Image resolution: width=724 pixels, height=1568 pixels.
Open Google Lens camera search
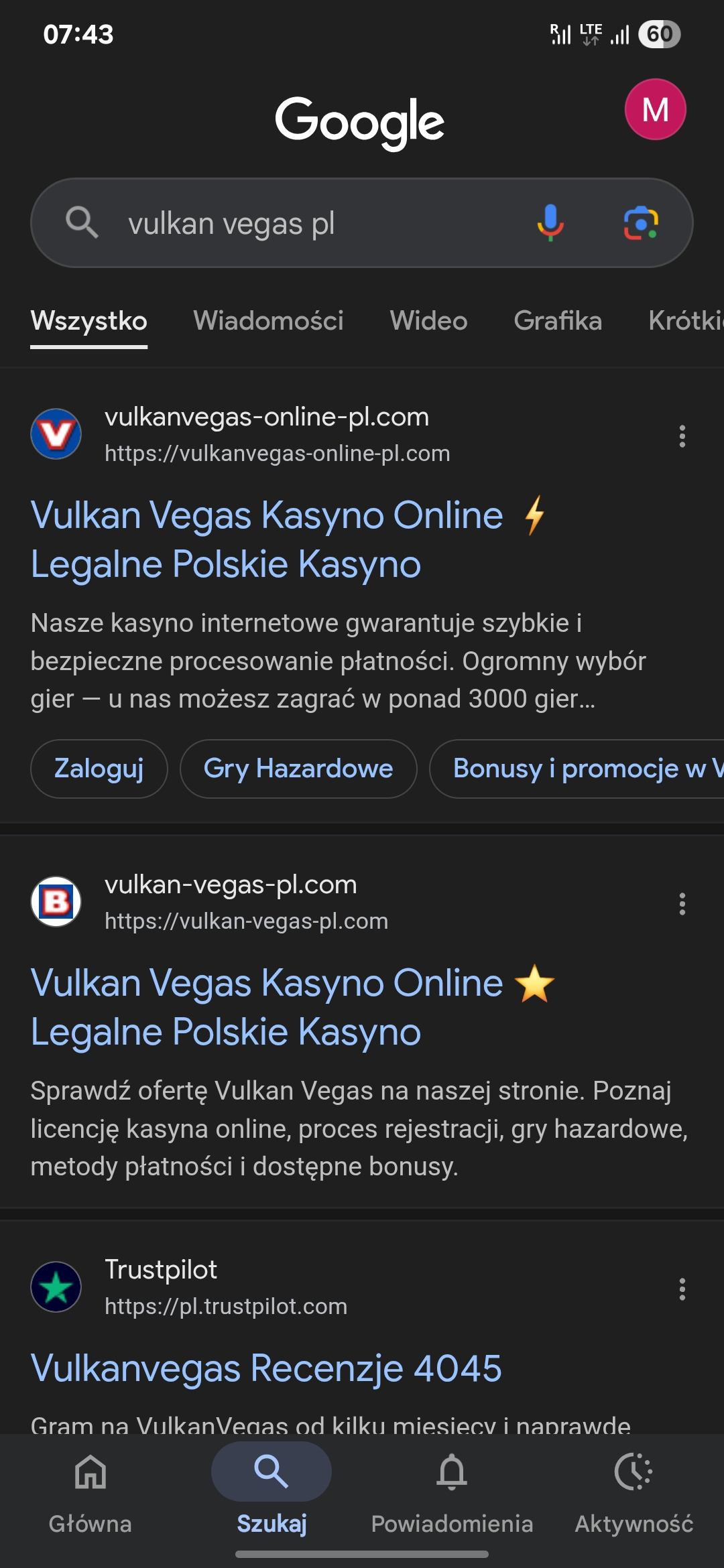(641, 223)
